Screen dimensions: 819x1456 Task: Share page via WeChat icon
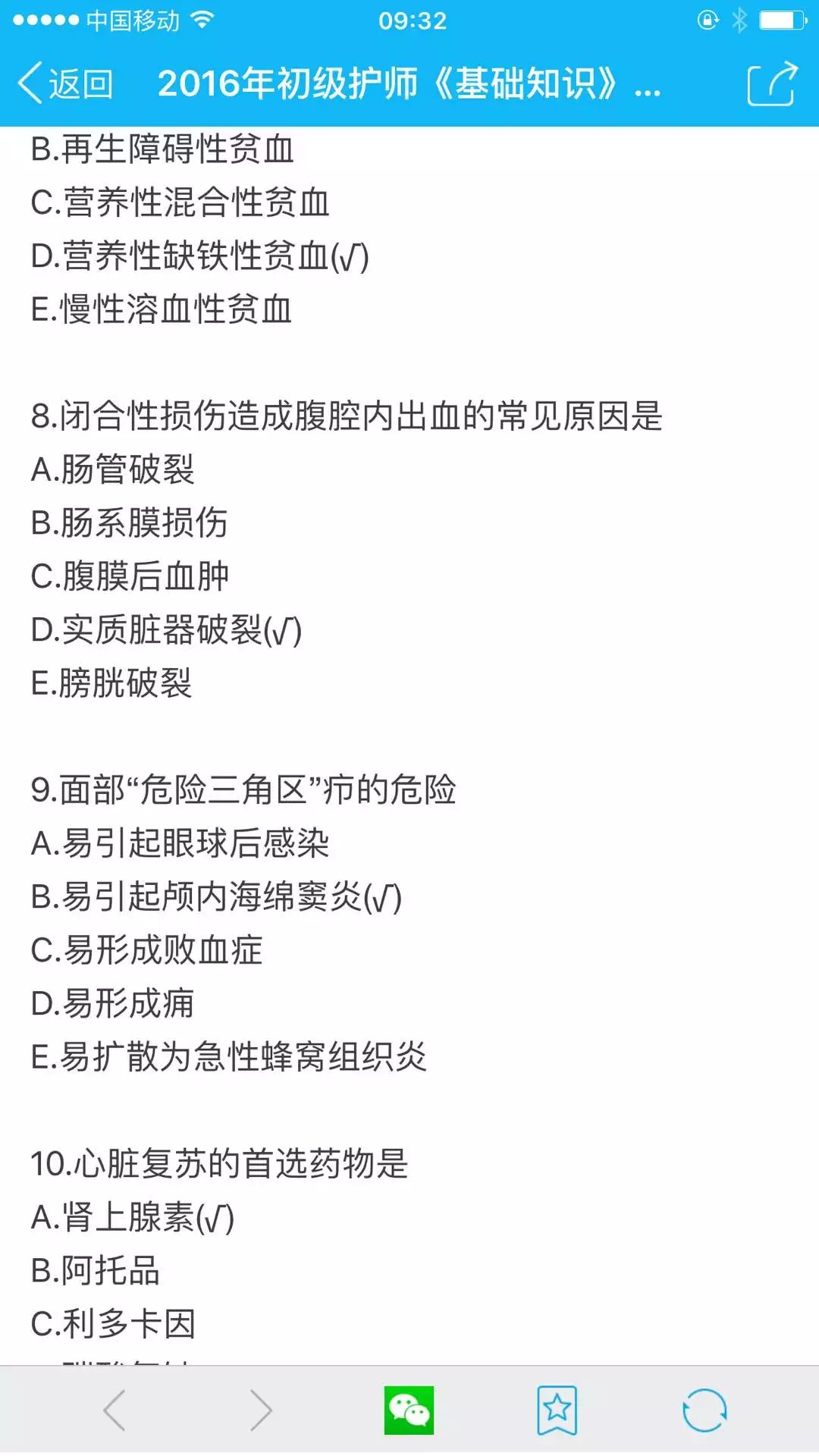coord(409,1410)
